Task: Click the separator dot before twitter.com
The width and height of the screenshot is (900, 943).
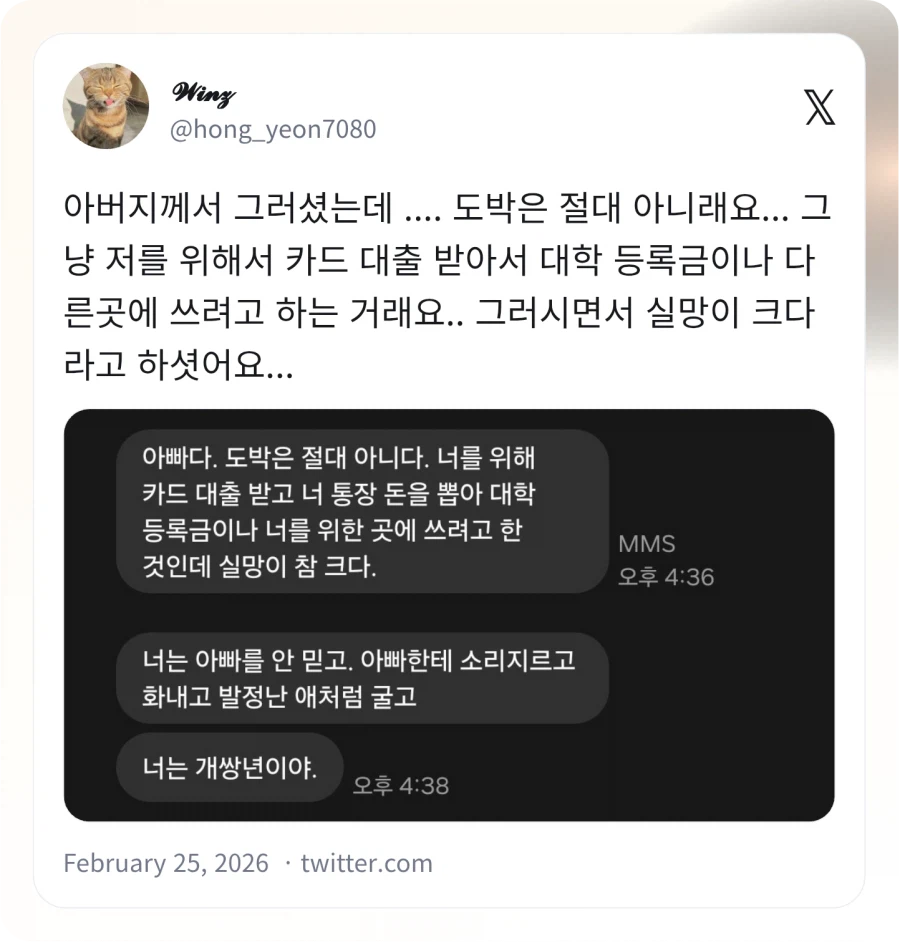Action: pos(289,863)
